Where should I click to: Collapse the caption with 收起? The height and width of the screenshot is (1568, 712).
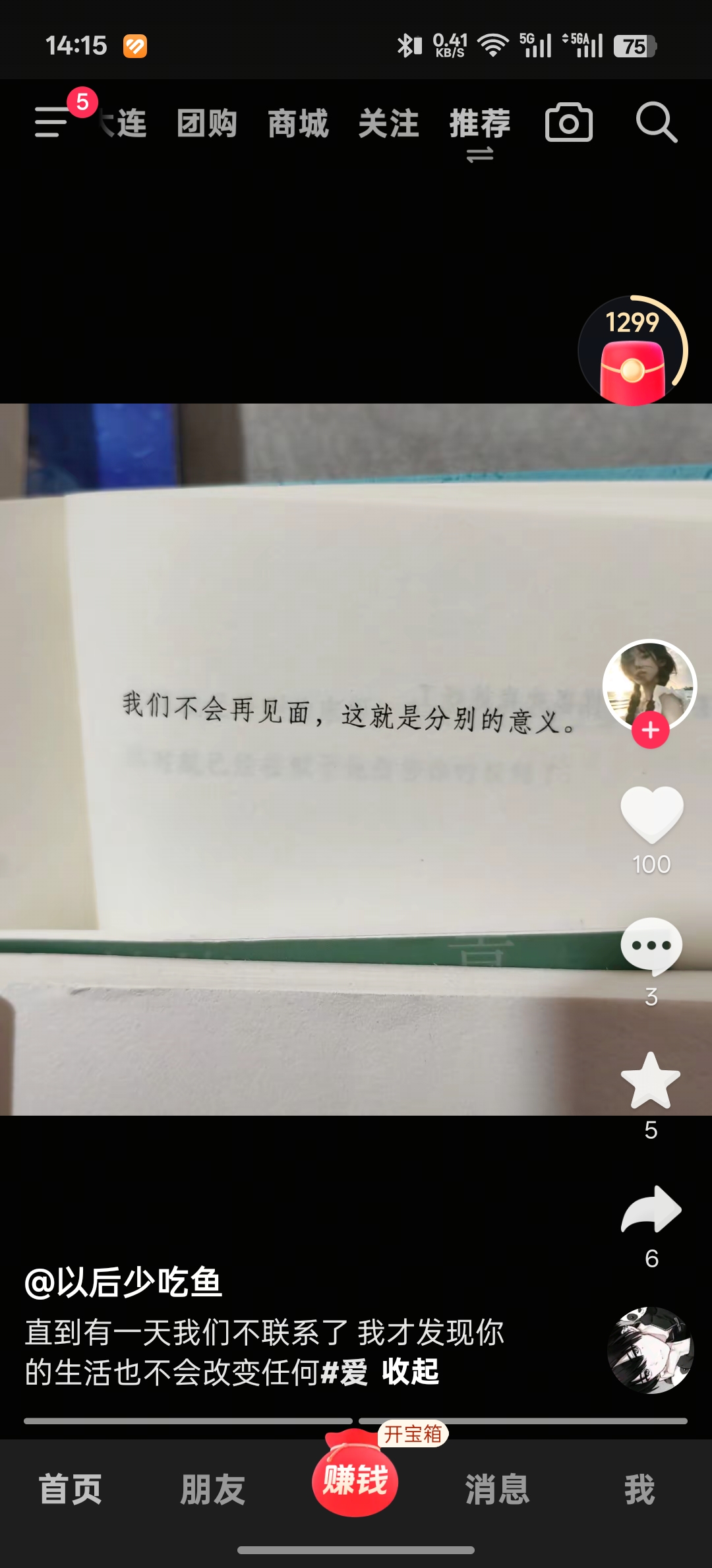(x=410, y=1372)
